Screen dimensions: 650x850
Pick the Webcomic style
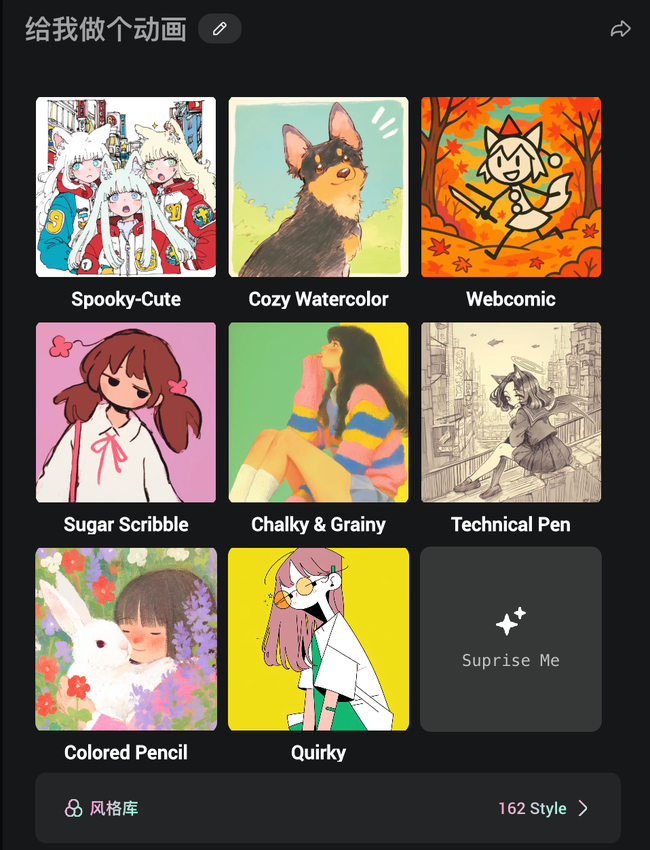pyautogui.click(x=511, y=187)
